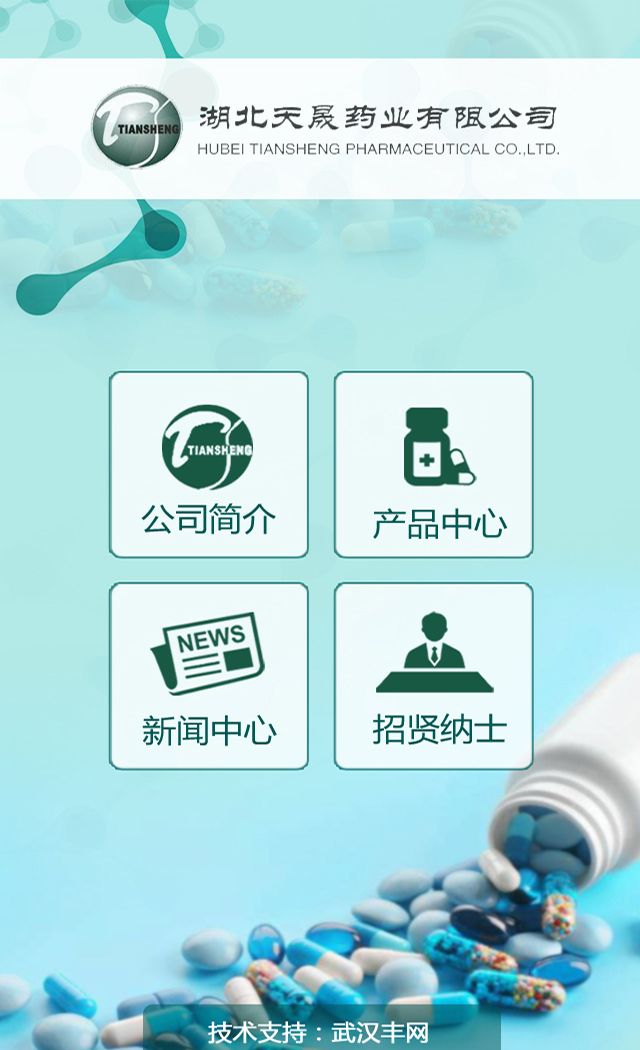
Task: Select the 新闻中心 news center tile
Action: click(209, 676)
